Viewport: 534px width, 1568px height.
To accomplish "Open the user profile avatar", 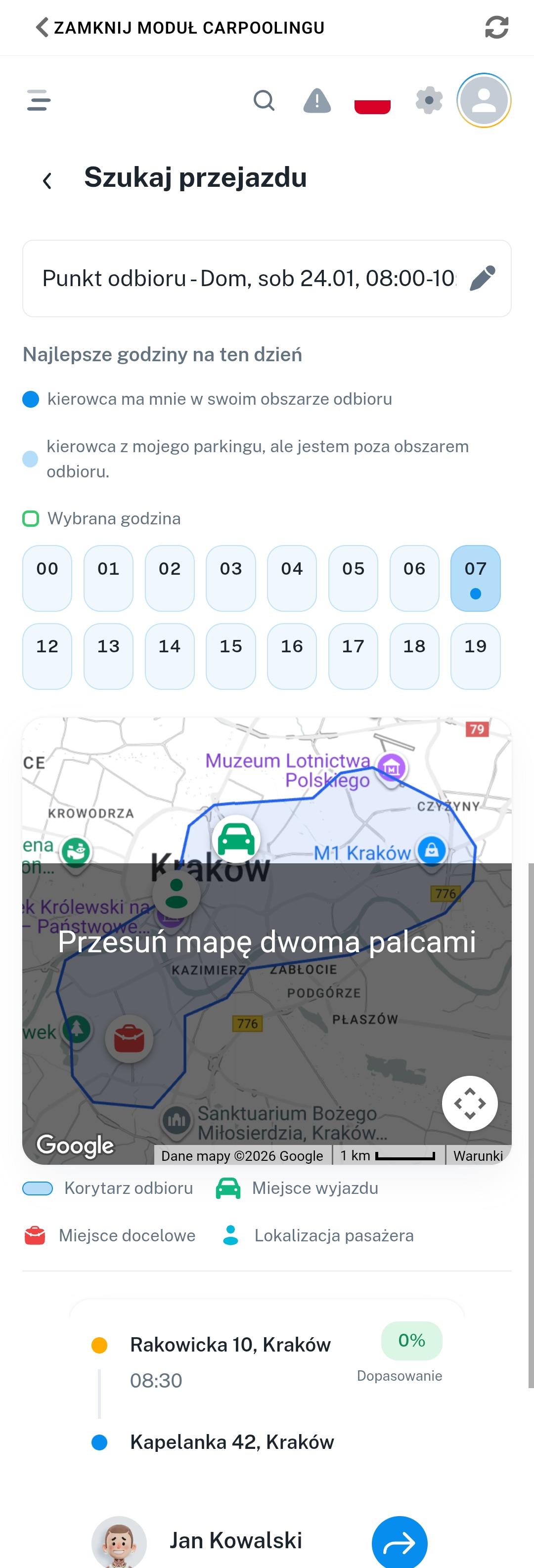I will pyautogui.click(x=484, y=100).
